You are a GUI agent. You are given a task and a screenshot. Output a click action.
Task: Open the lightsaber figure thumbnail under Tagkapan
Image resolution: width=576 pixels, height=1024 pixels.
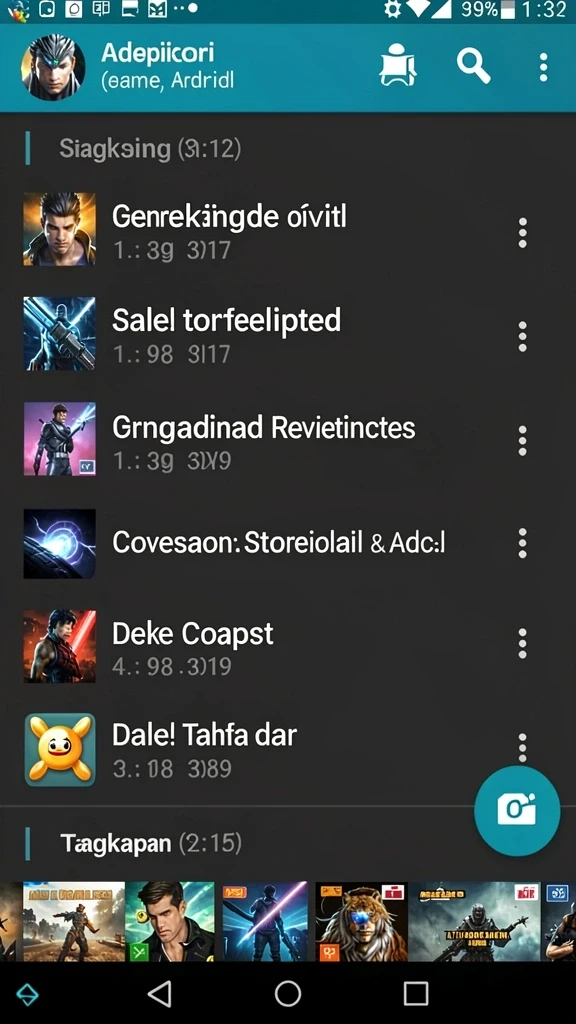(x=265, y=921)
